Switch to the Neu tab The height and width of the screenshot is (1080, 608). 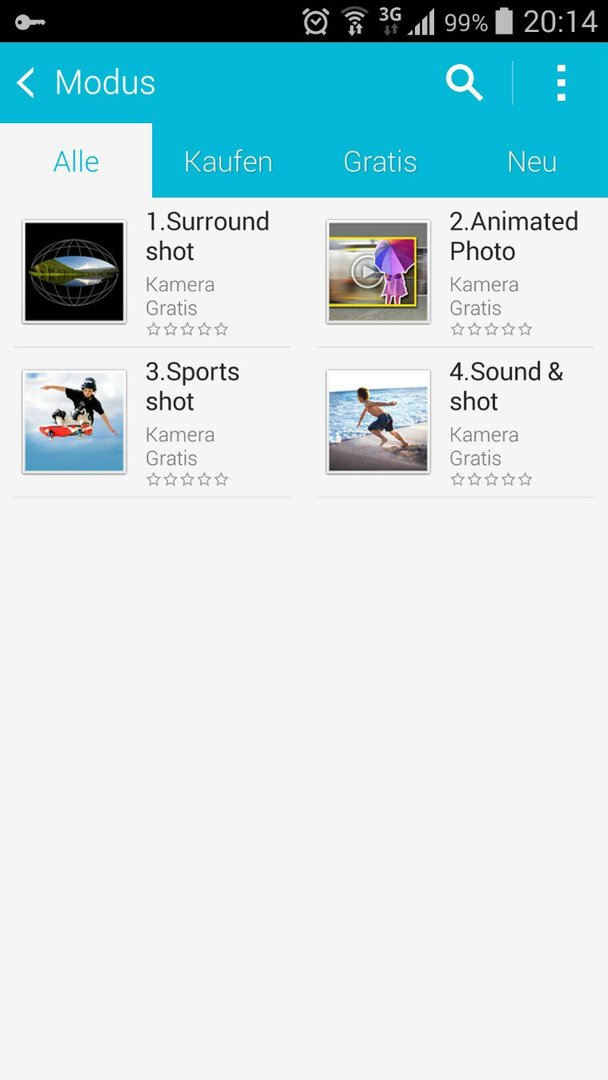(x=532, y=161)
